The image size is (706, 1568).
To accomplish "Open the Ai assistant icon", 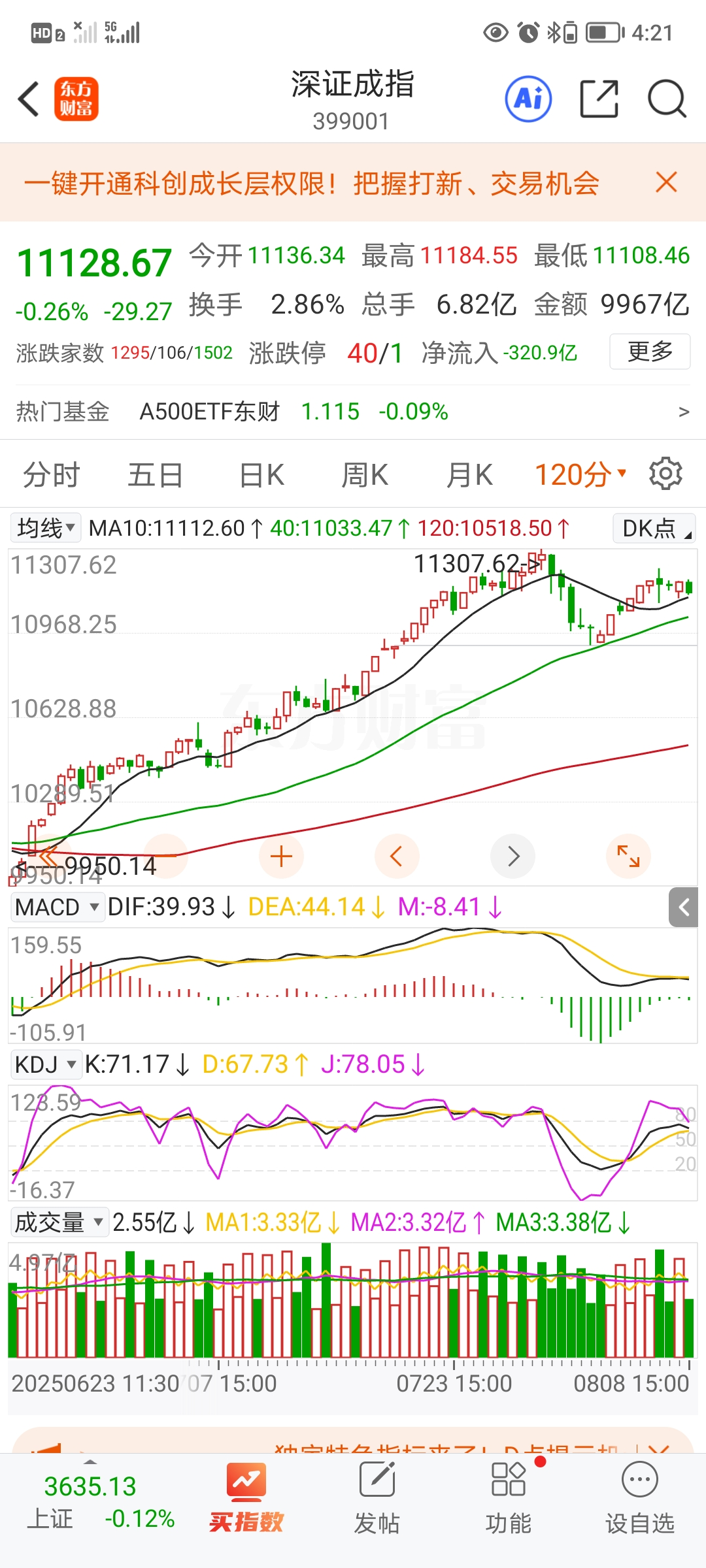I will [528, 99].
